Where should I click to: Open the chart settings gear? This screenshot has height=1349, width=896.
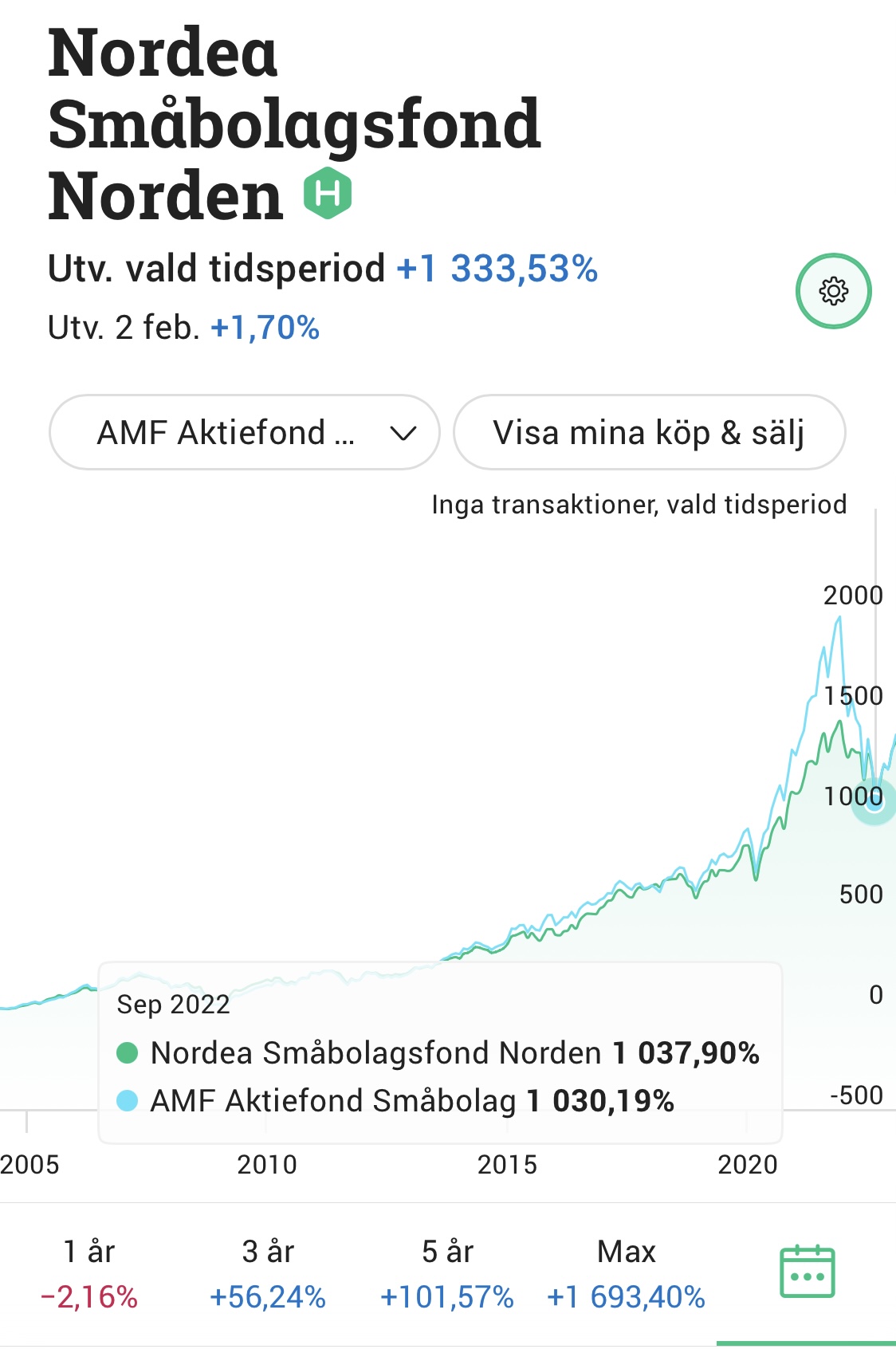(x=832, y=291)
